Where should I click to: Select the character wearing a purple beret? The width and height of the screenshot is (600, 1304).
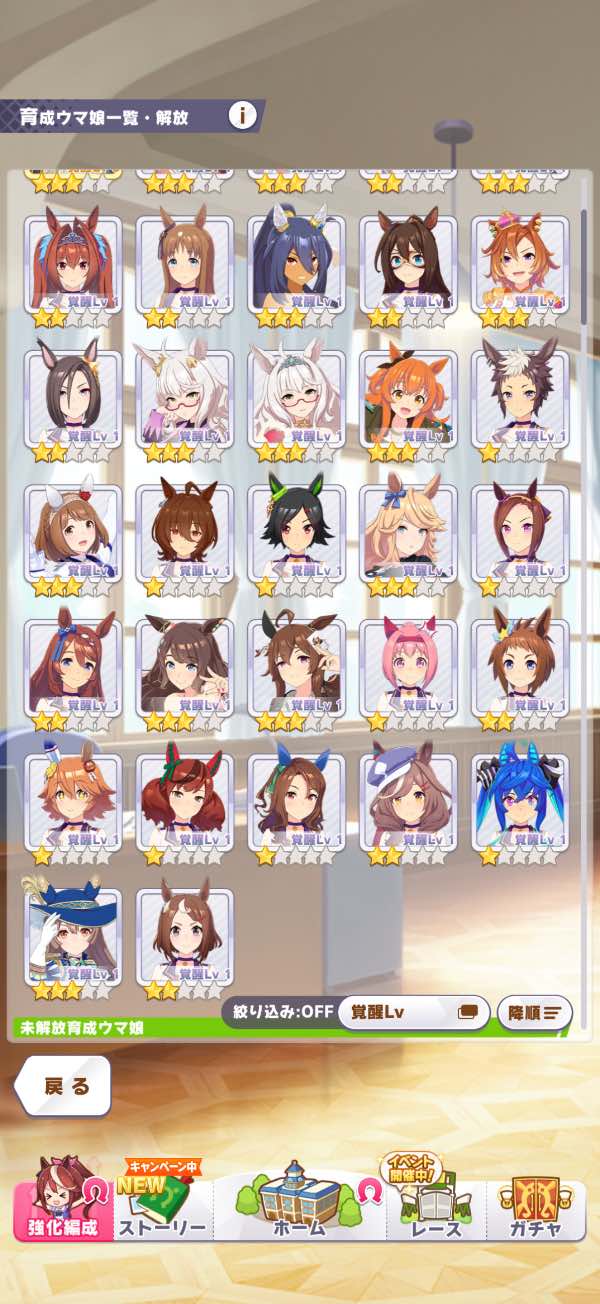(409, 802)
